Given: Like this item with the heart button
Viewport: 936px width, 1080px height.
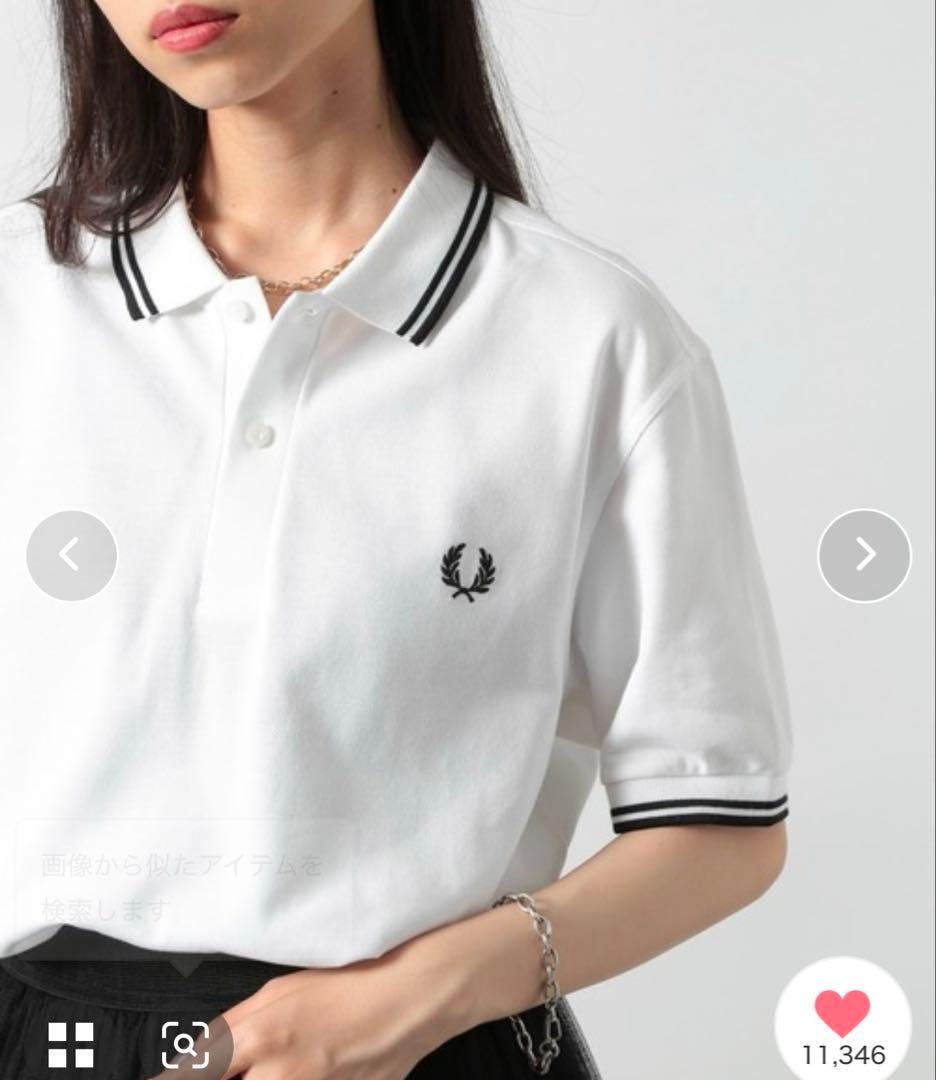Looking at the screenshot, I should (x=842, y=1013).
